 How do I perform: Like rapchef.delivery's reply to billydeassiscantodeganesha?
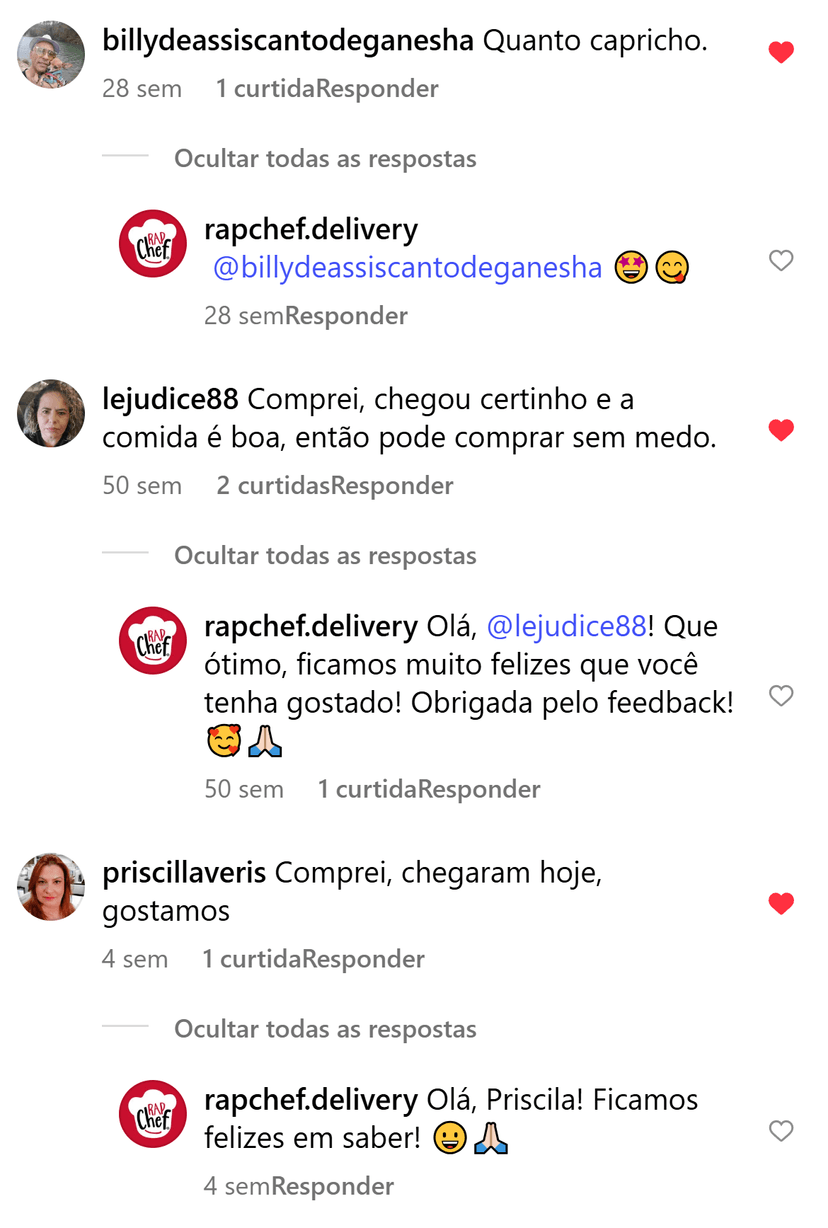click(x=781, y=260)
